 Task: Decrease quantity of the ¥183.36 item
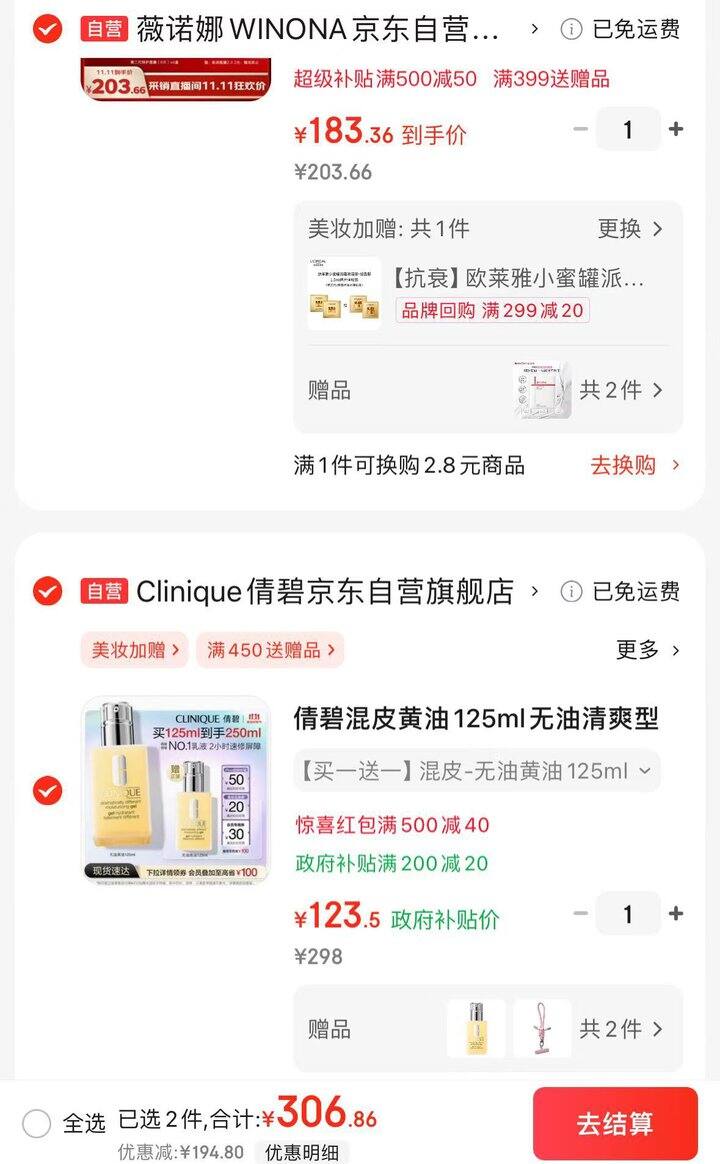pos(580,129)
